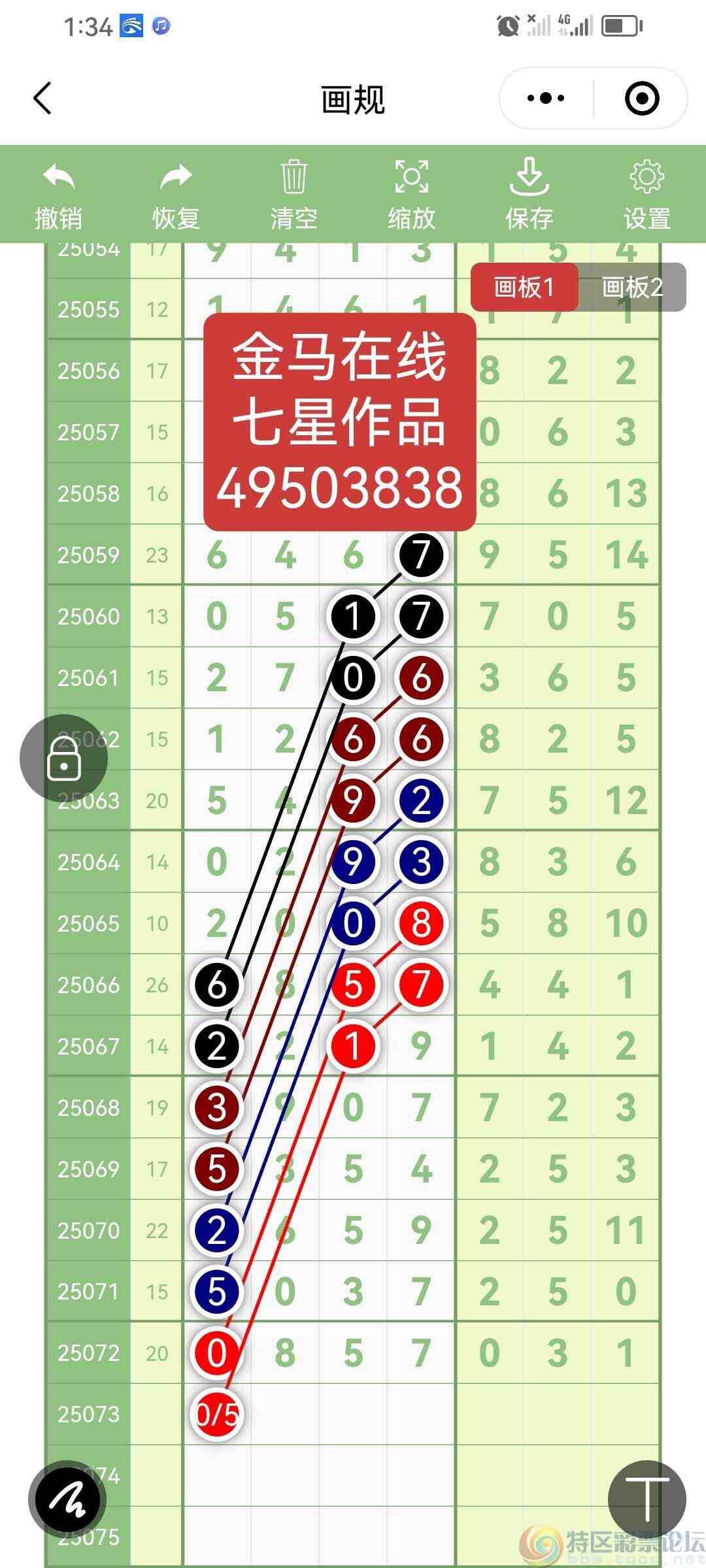Select the 缩放 zoom tool
Viewport: 706px width, 1568px height.
(x=411, y=195)
